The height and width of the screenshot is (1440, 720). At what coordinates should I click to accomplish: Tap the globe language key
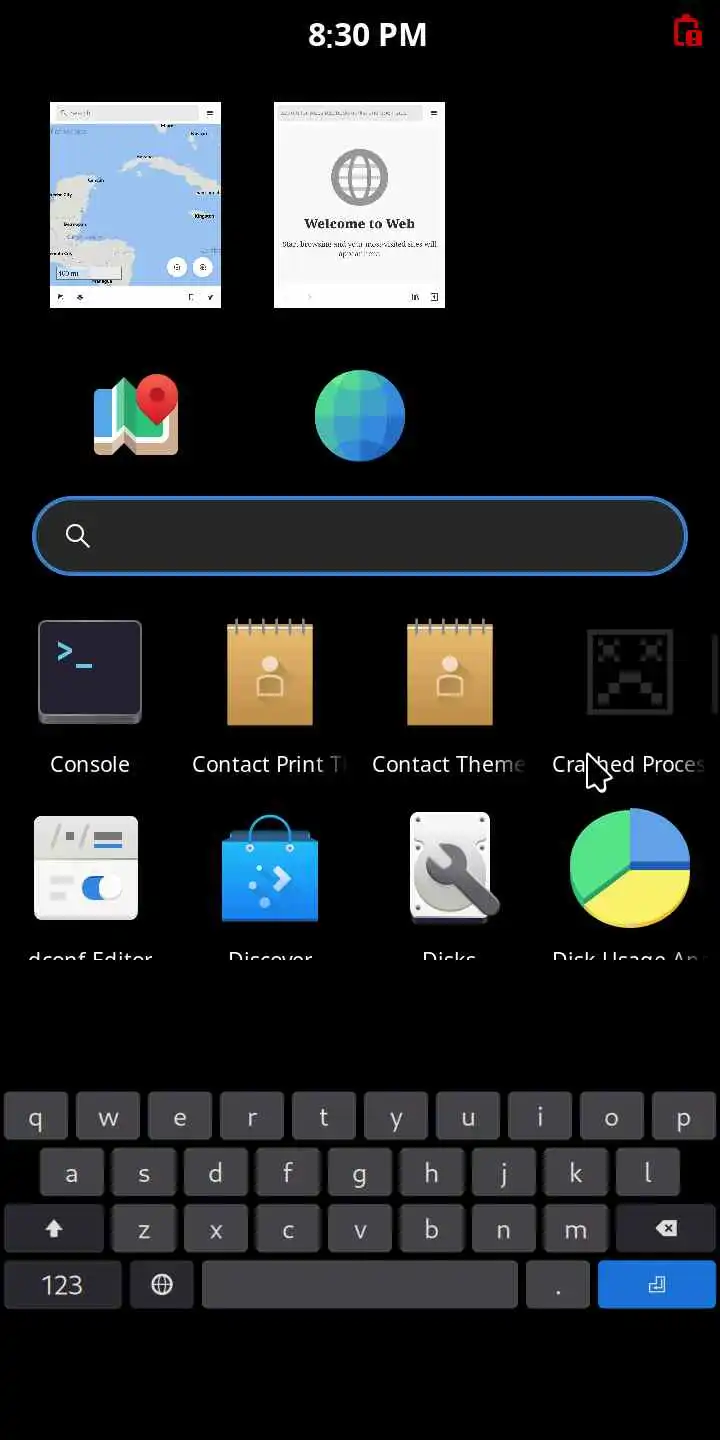[x=162, y=1285]
